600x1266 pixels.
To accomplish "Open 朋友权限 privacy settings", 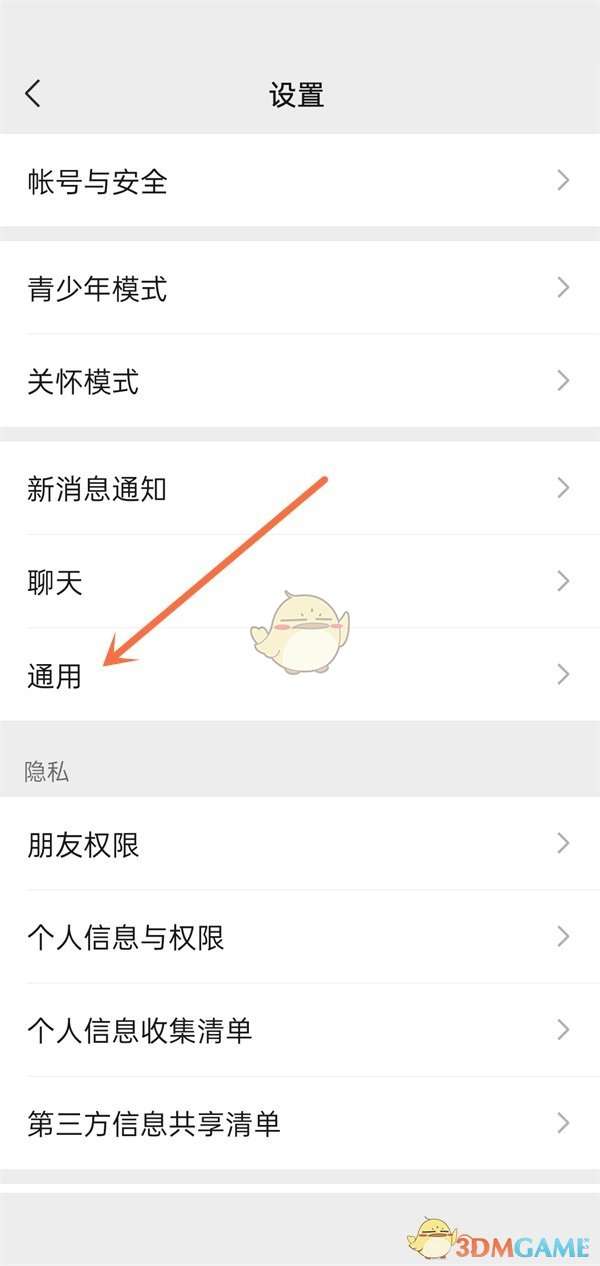I will pyautogui.click(x=300, y=844).
